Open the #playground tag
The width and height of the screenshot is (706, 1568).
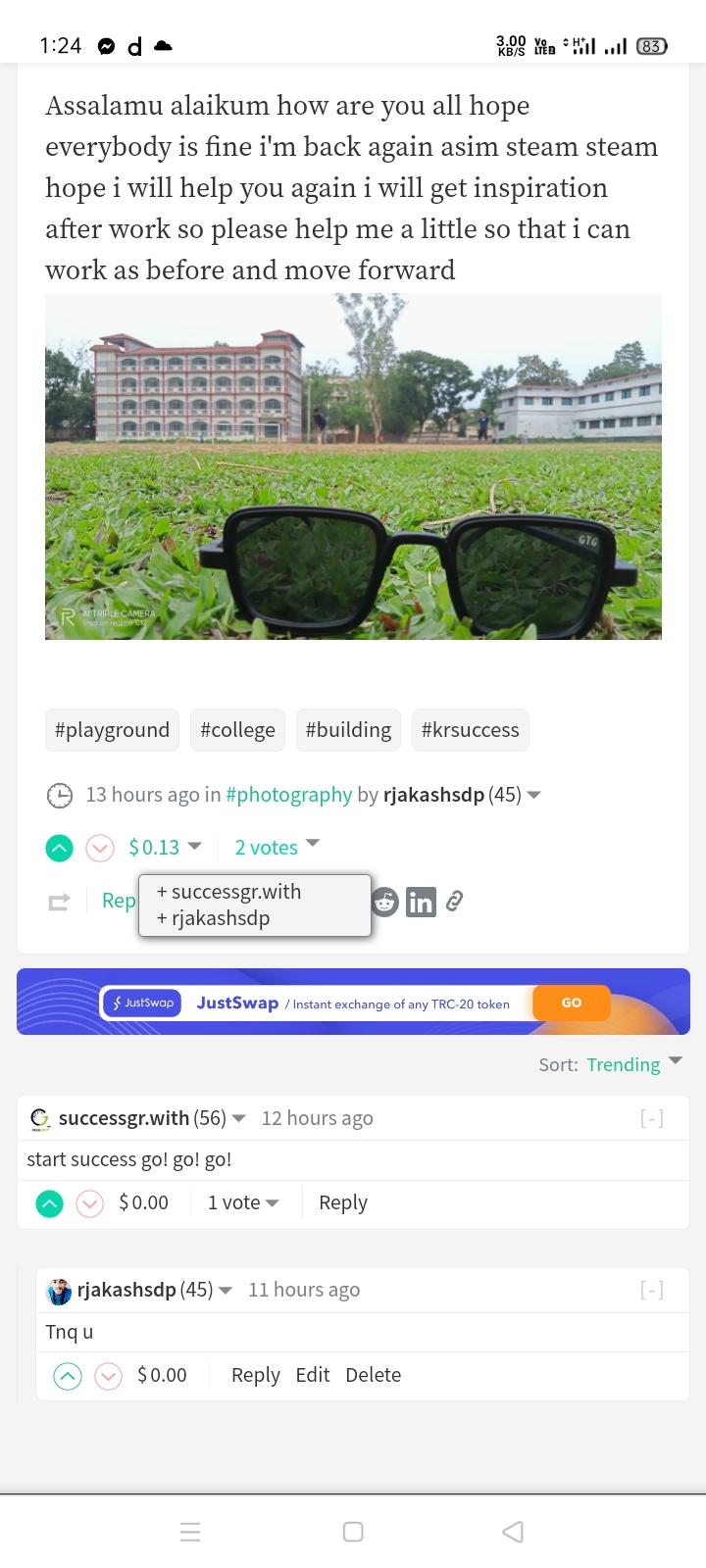pos(112,730)
